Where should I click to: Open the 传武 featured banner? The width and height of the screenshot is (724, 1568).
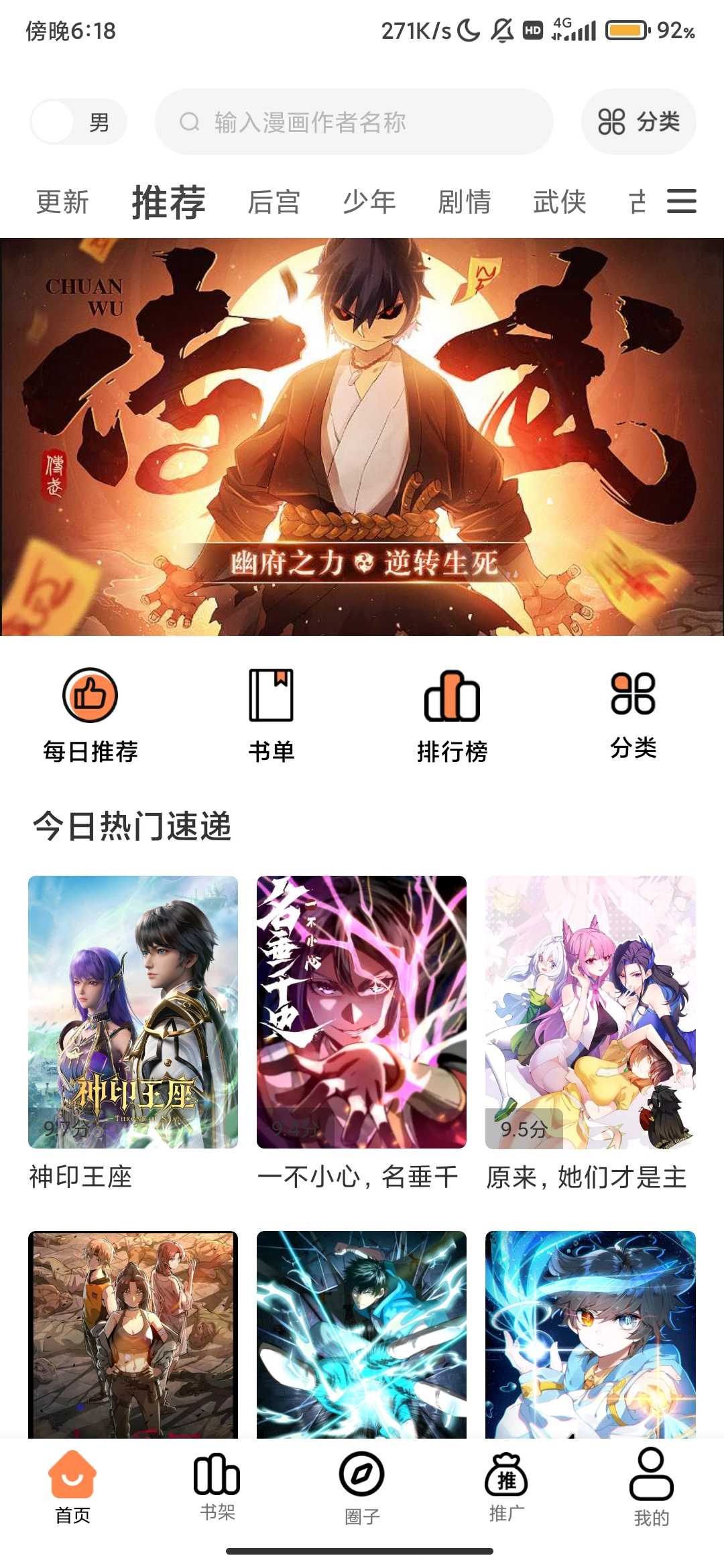click(x=362, y=436)
